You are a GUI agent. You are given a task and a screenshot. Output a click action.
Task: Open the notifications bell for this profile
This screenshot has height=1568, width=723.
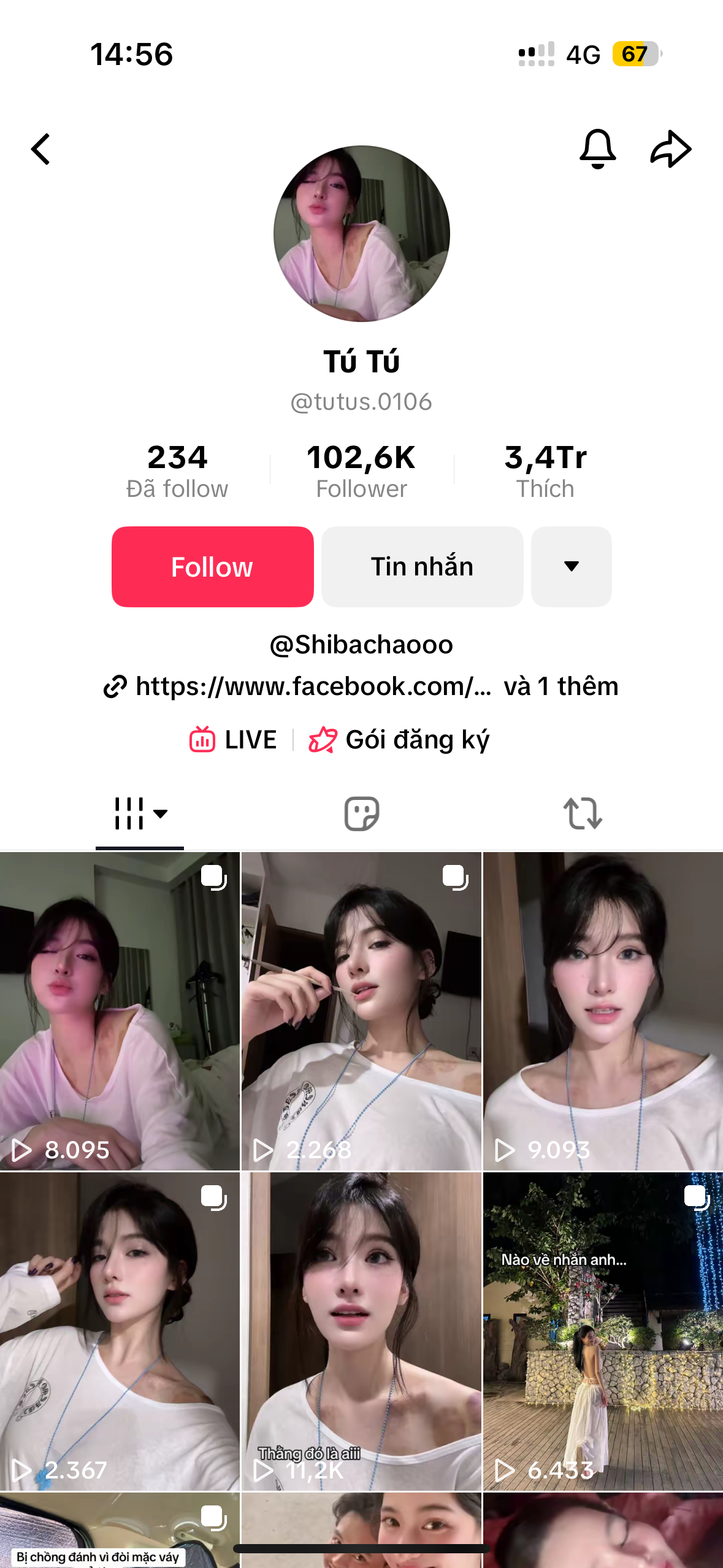click(x=597, y=148)
